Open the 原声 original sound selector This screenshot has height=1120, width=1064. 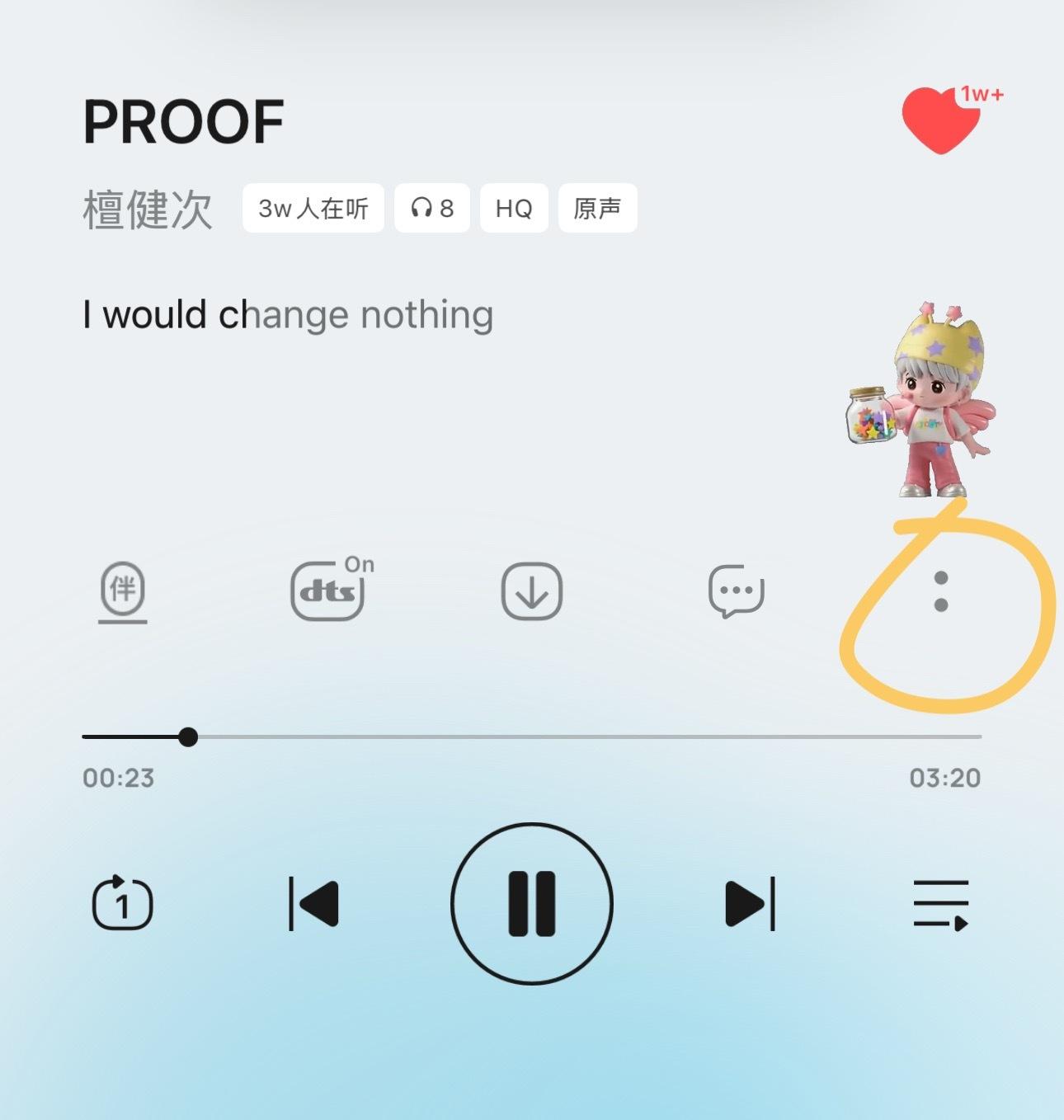tap(597, 208)
